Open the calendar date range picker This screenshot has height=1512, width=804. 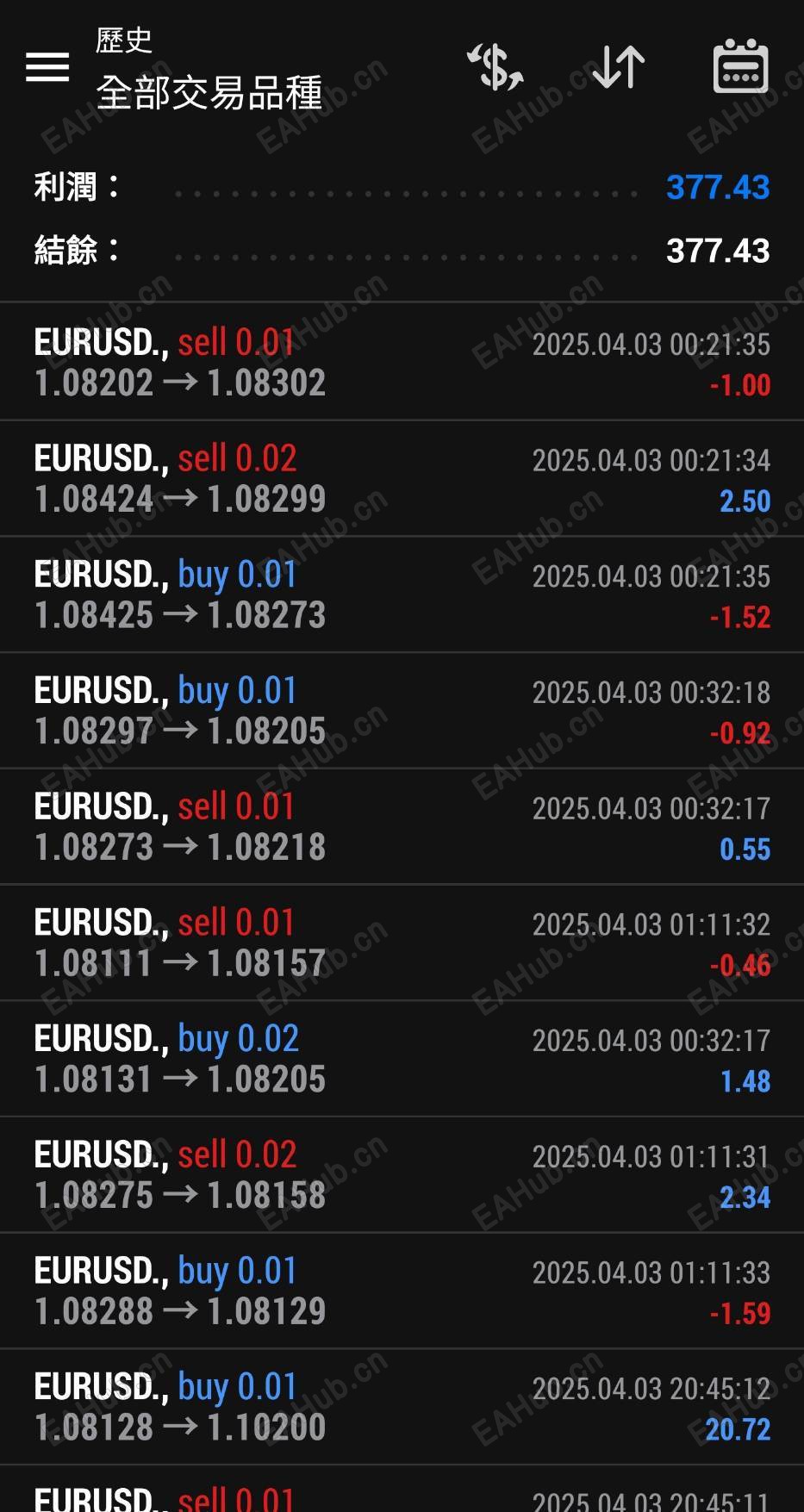(x=741, y=67)
